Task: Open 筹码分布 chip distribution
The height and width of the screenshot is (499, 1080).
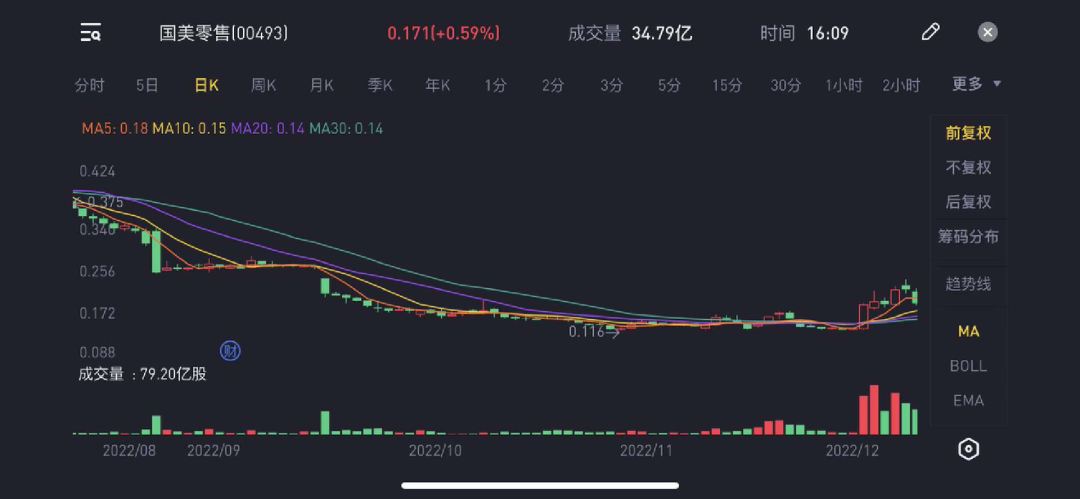Action: 968,237
